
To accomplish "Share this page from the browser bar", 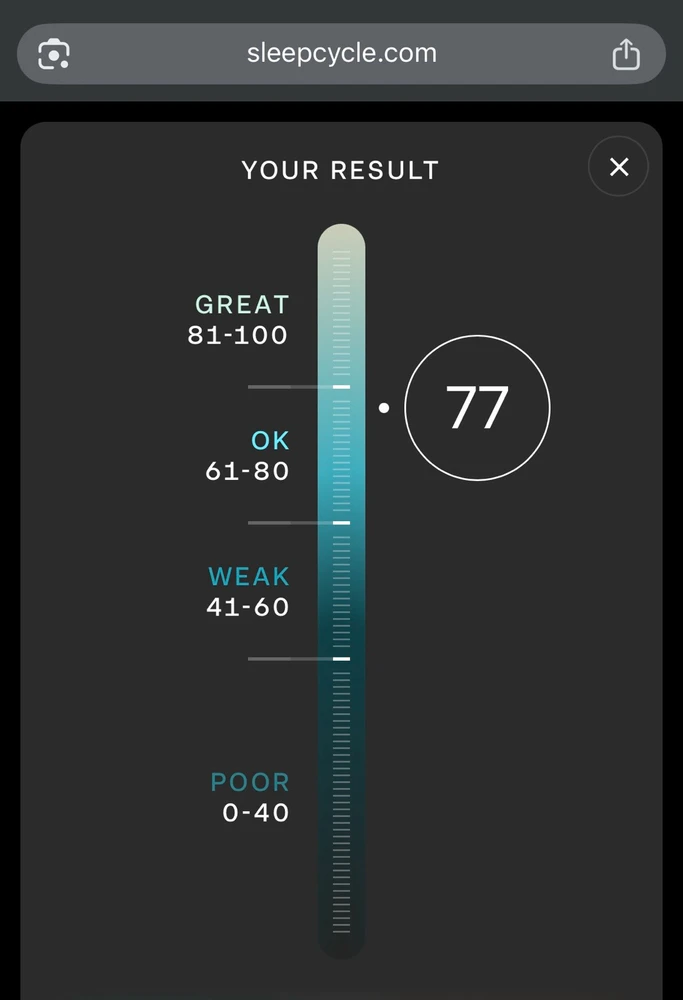I will pos(625,54).
